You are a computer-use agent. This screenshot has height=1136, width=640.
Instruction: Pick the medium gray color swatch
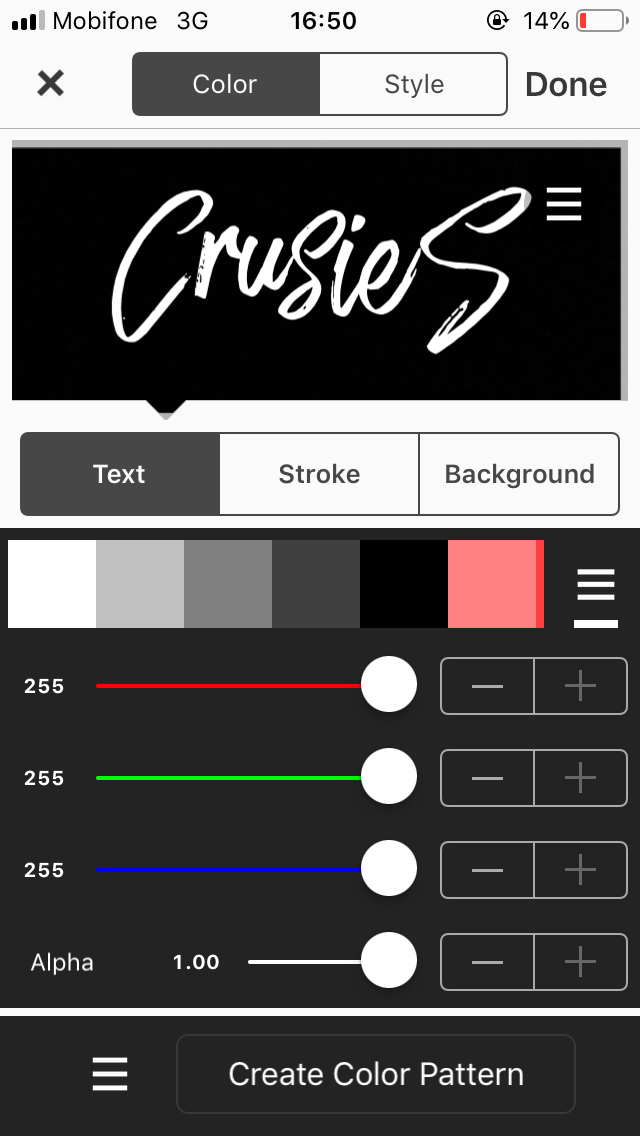(228, 584)
